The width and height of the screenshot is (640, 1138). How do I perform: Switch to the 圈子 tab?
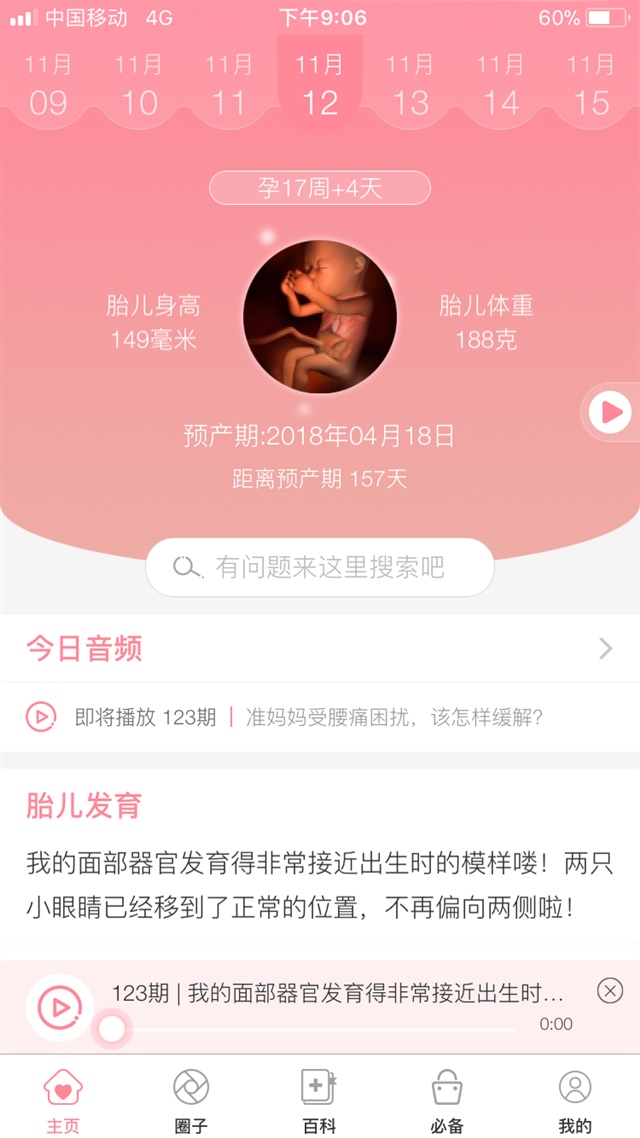click(x=191, y=1099)
